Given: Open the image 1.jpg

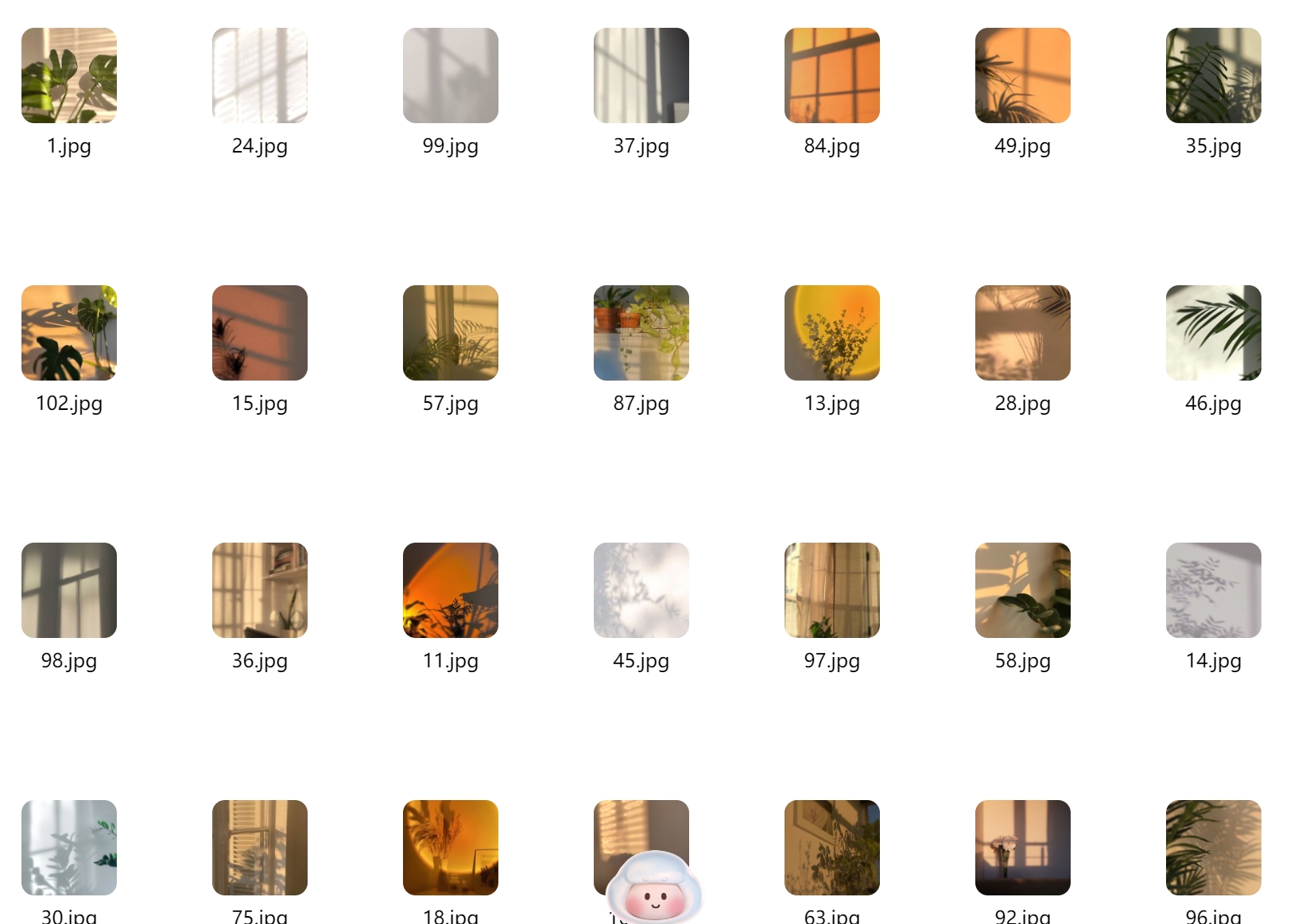Looking at the screenshot, I should [x=69, y=75].
